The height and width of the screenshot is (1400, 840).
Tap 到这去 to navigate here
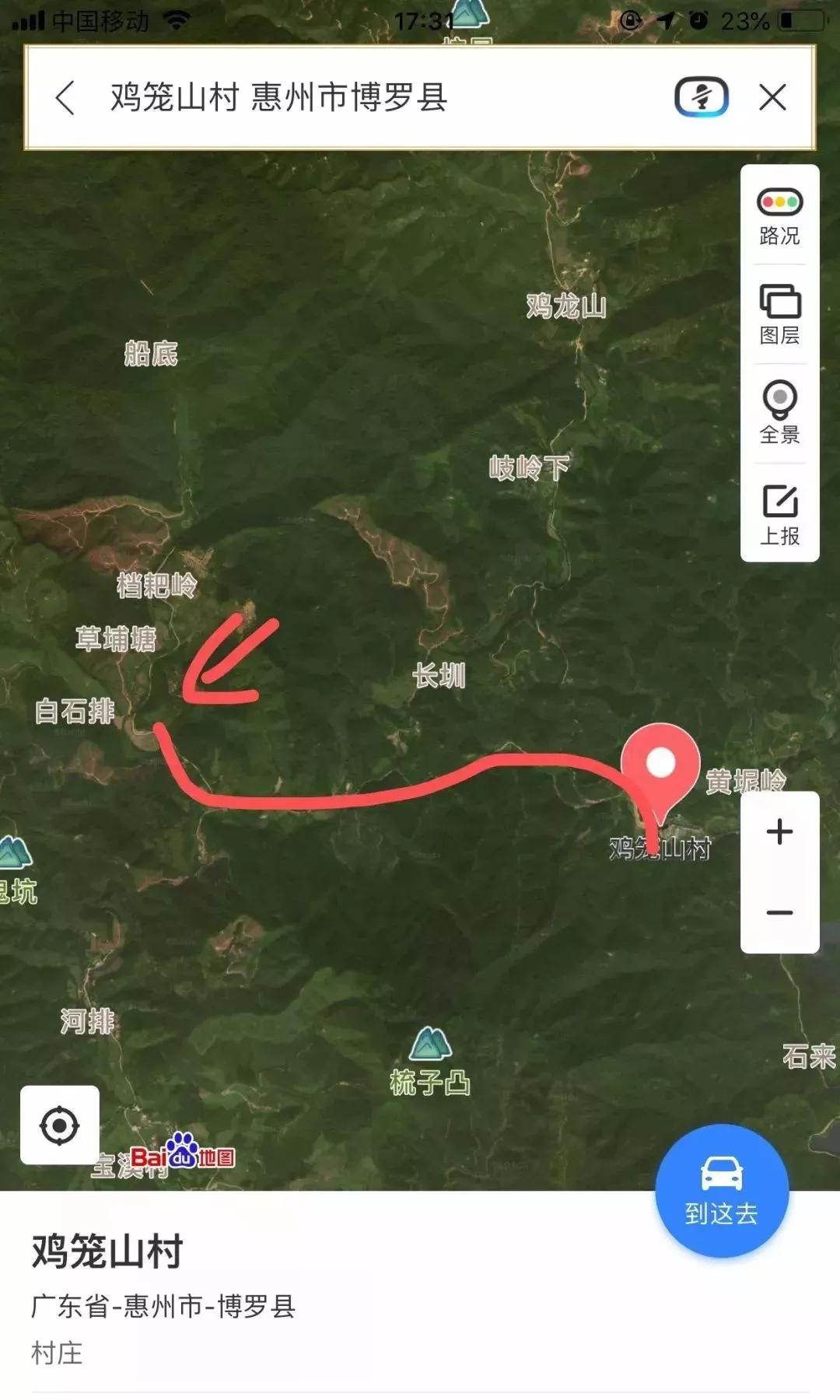pos(722,1190)
